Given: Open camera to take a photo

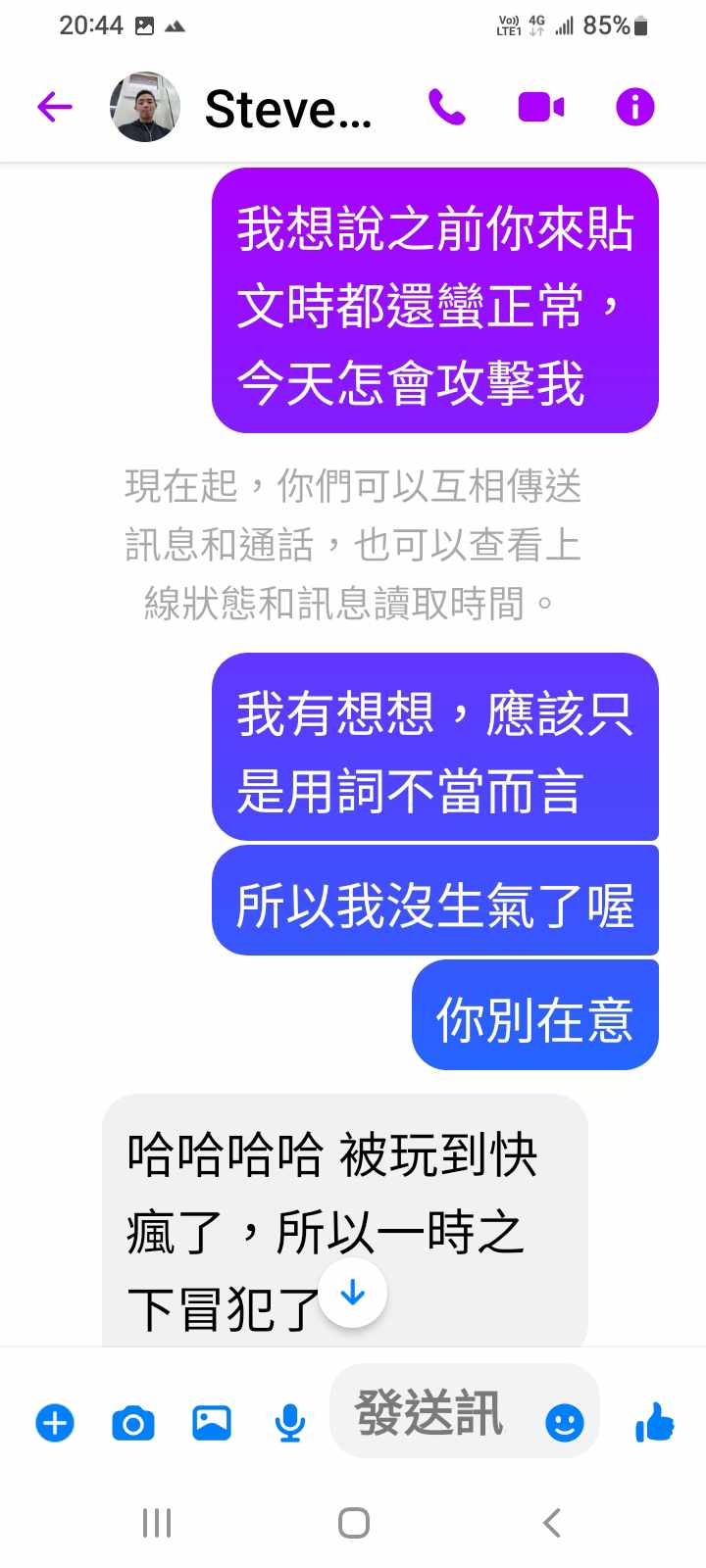Looking at the screenshot, I should [133, 1422].
